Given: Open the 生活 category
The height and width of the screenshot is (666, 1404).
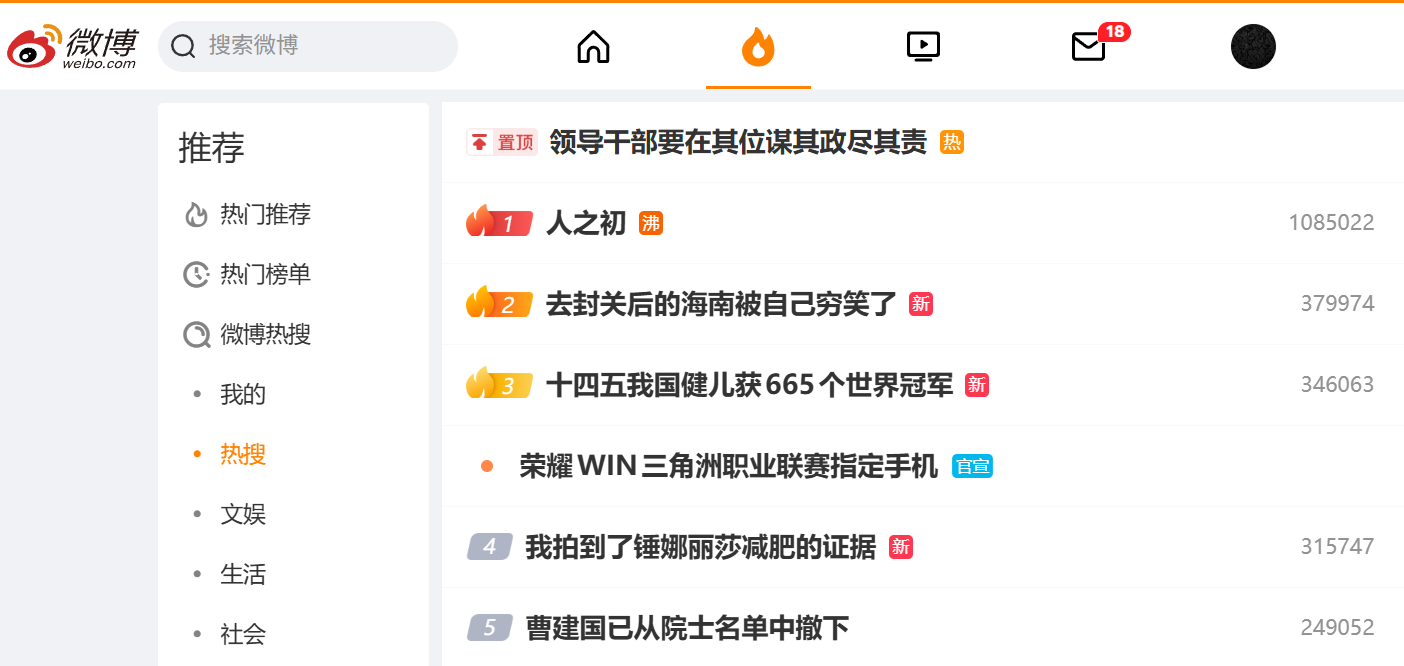Looking at the screenshot, I should [243, 574].
